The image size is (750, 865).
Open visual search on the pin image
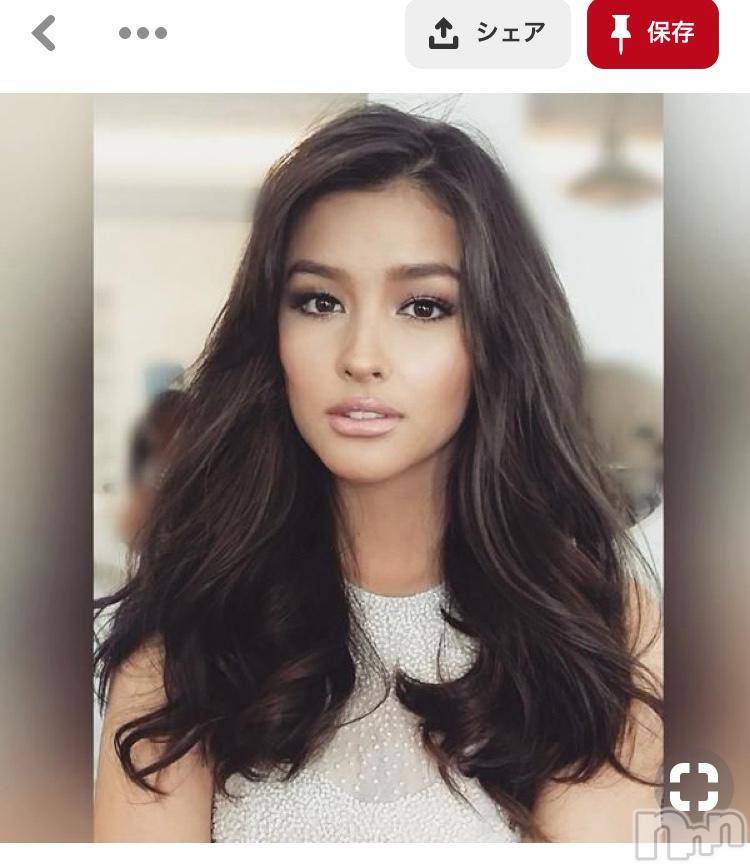pyautogui.click(x=693, y=785)
